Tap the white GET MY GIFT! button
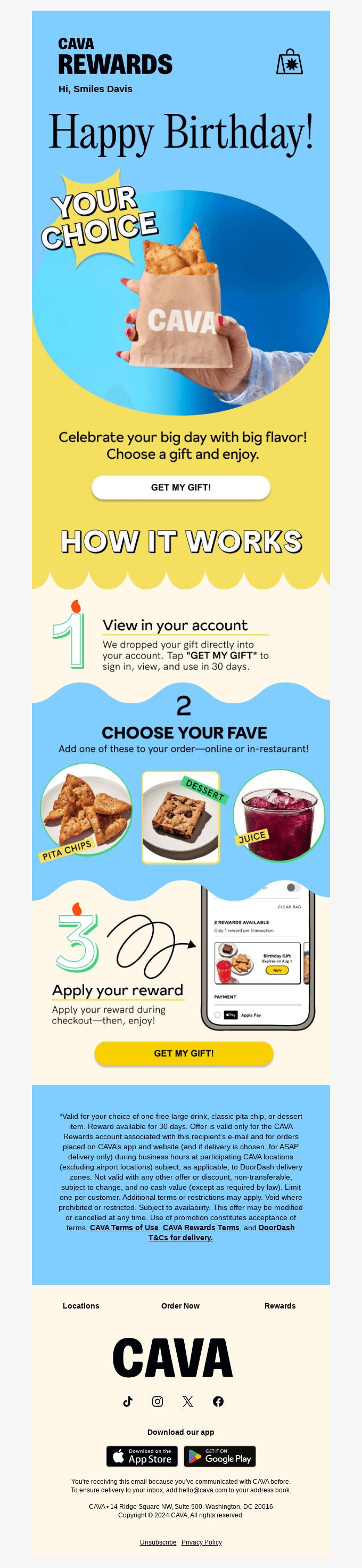 tap(180, 488)
